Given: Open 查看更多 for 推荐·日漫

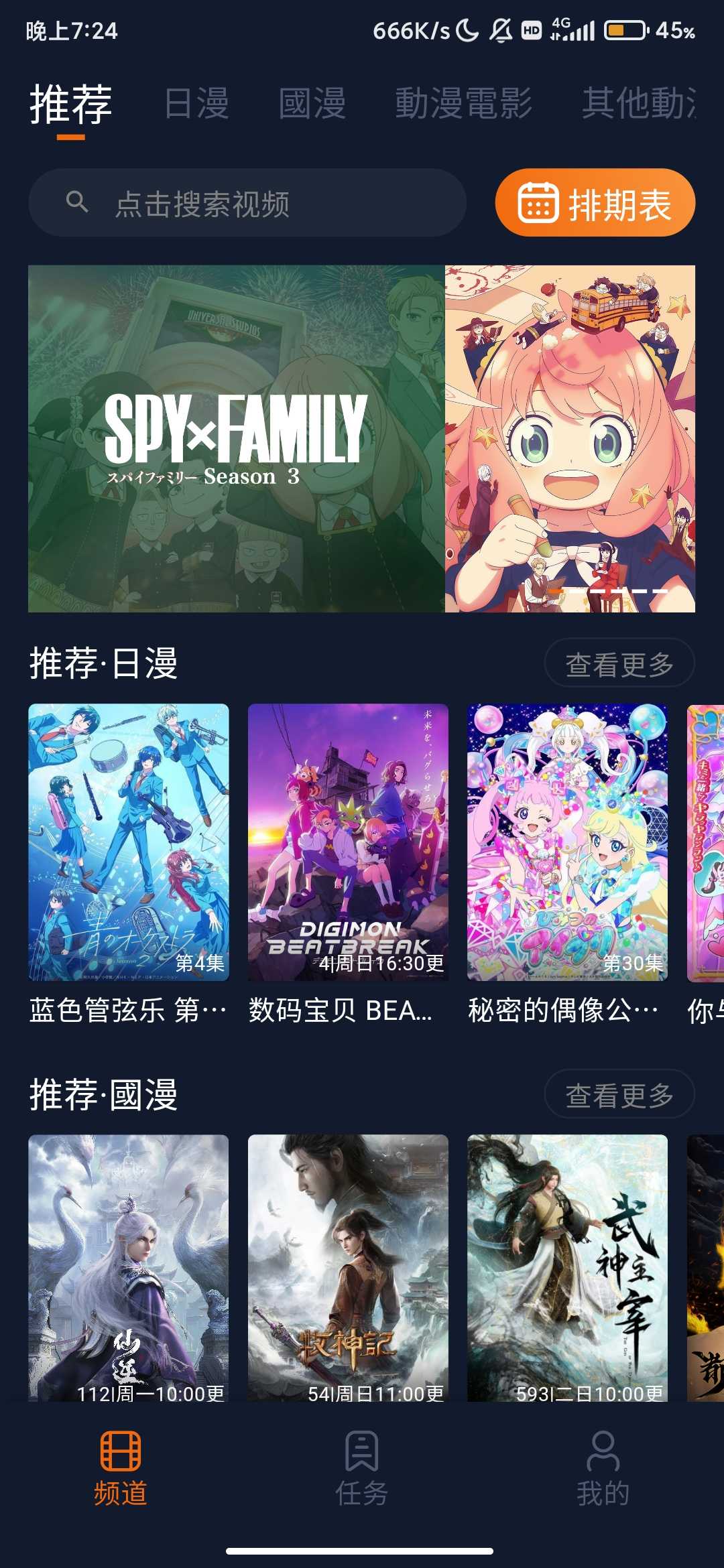Looking at the screenshot, I should pyautogui.click(x=620, y=662).
